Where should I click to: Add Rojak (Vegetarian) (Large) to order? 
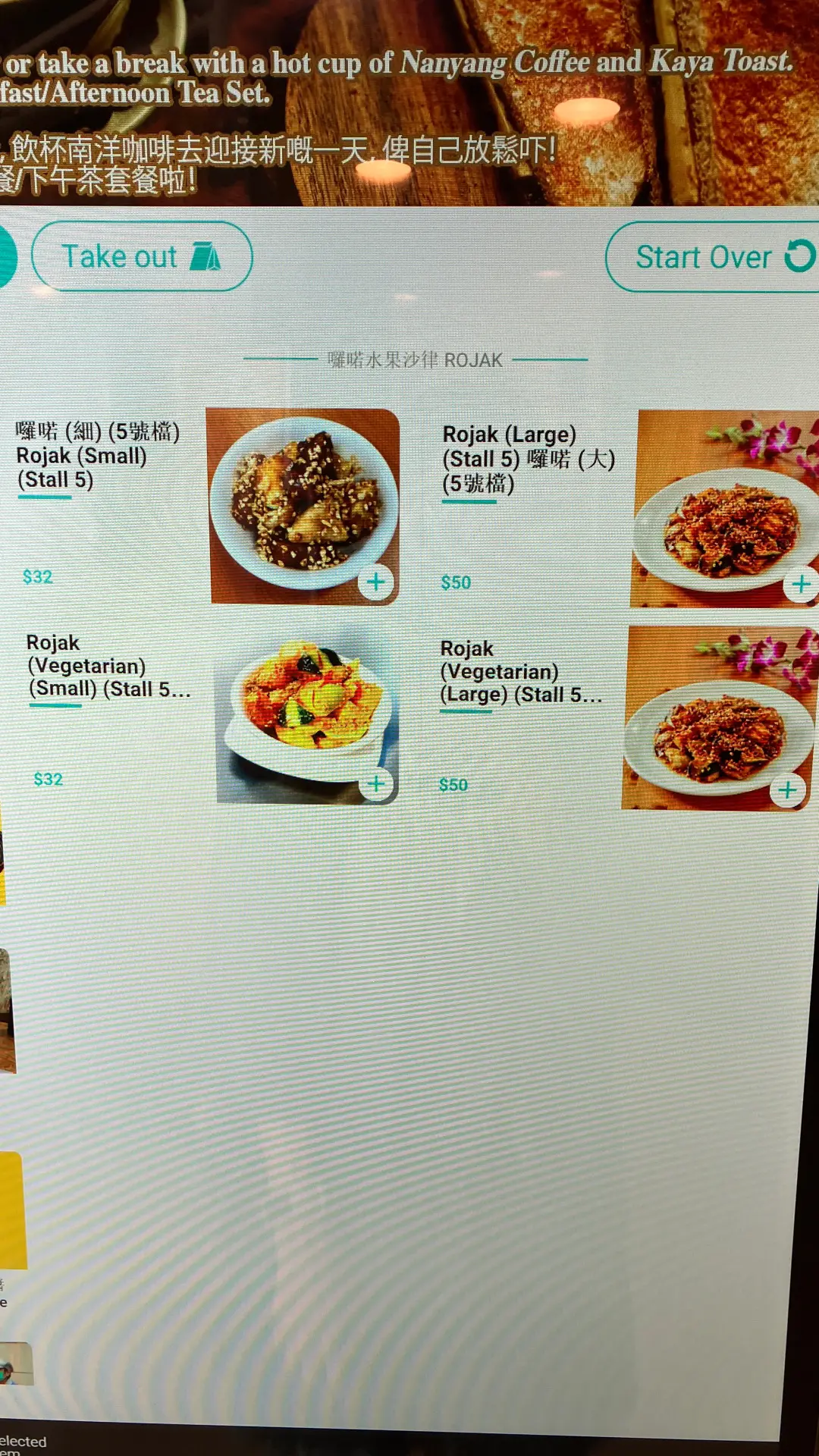pyautogui.click(x=787, y=790)
